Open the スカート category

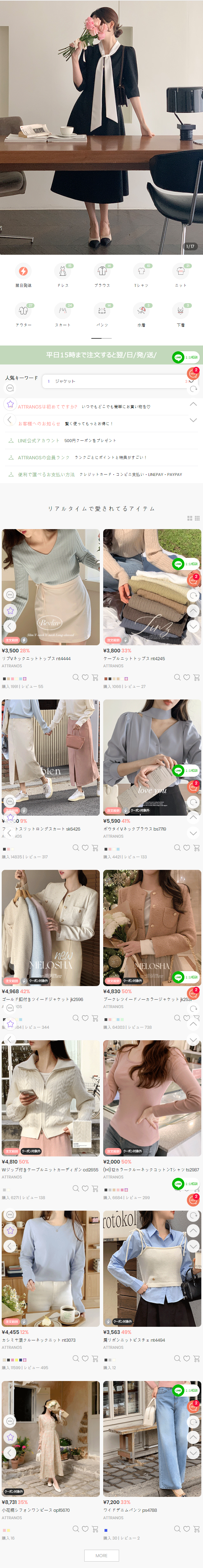pyautogui.click(x=63, y=312)
